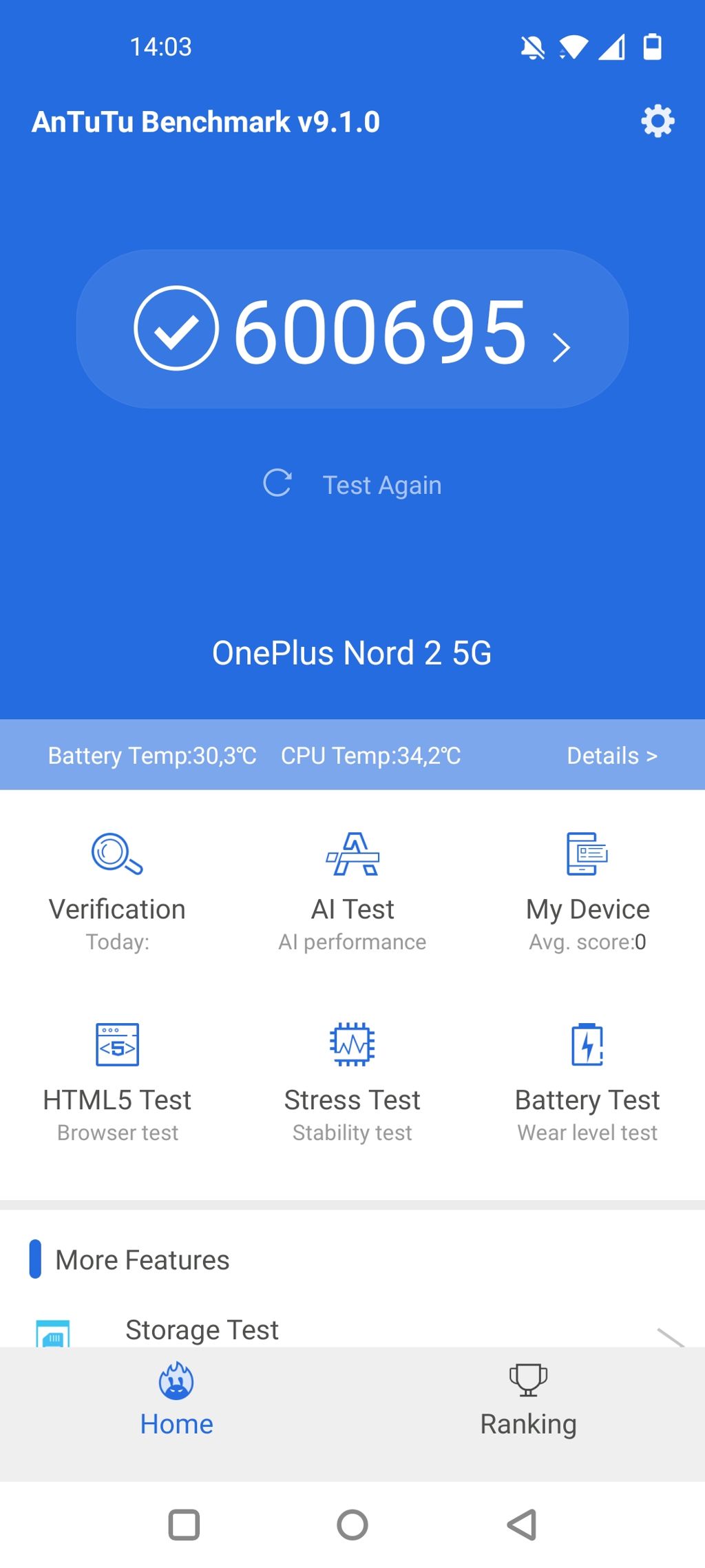View the 600695 score breakdown
This screenshot has height=1568, width=705.
coord(352,329)
